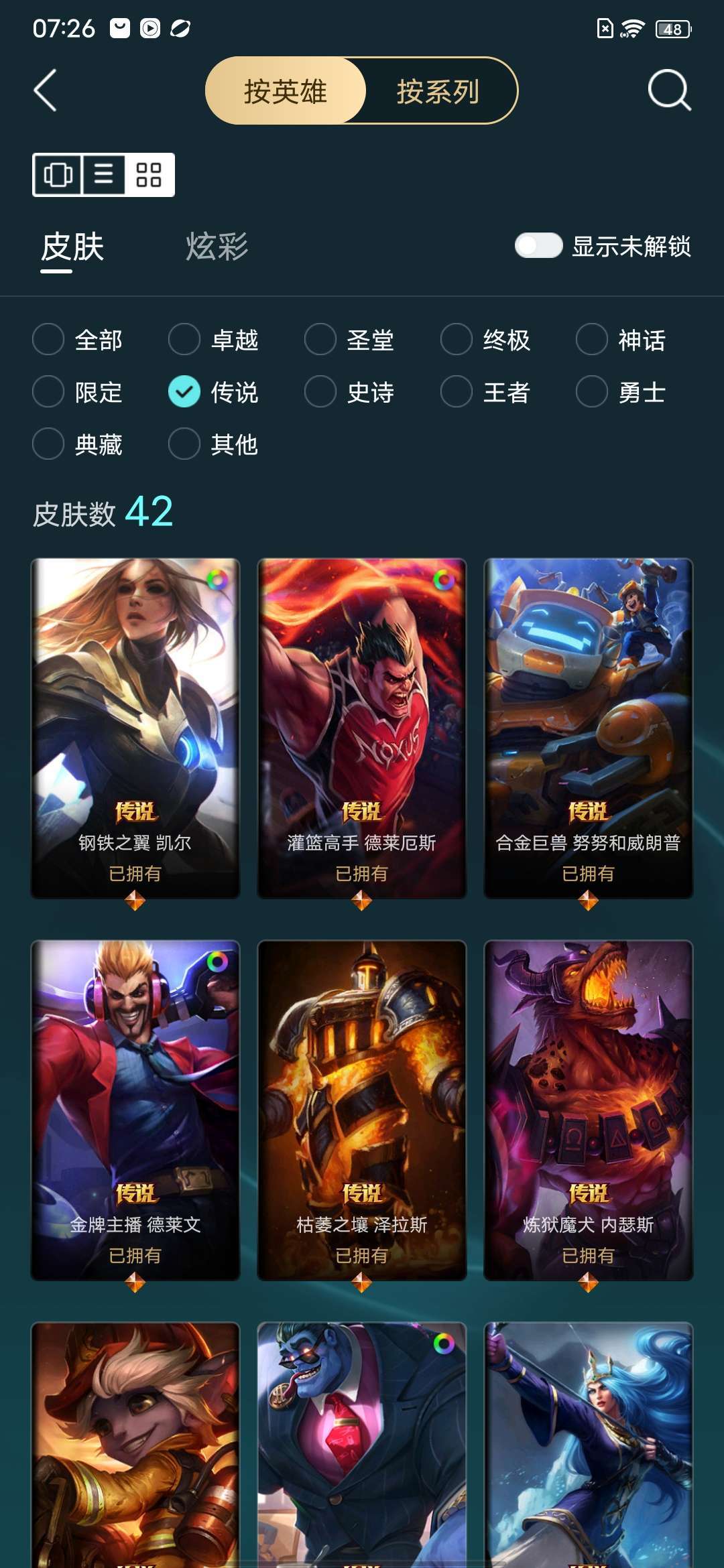724x1568 pixels.
Task: Switch to list view layout icon
Action: pos(104,175)
